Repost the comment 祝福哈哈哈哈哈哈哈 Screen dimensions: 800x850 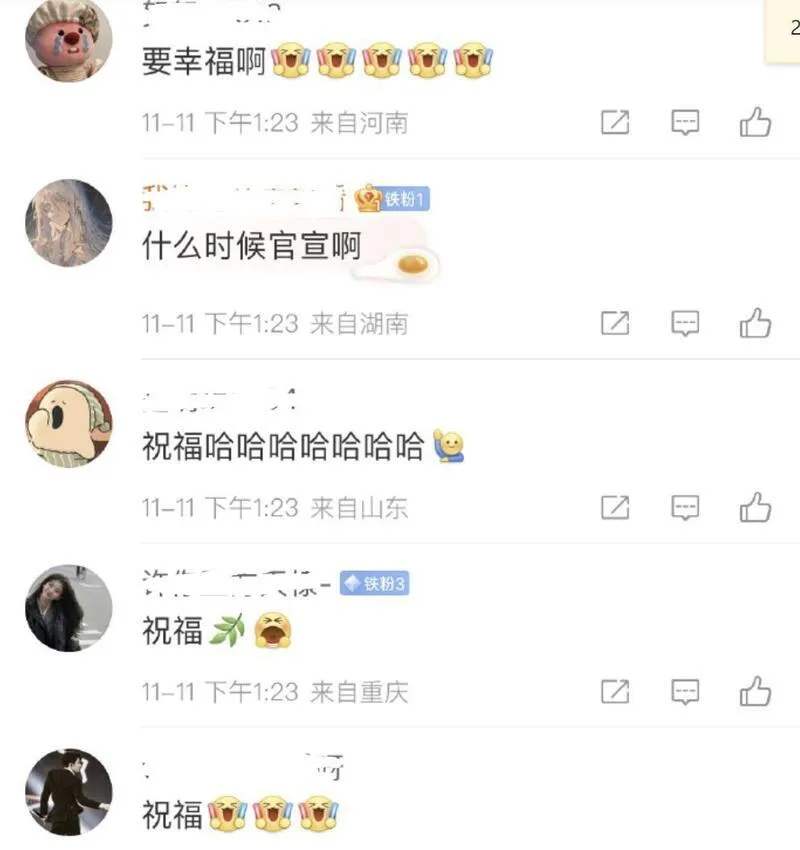[615, 507]
